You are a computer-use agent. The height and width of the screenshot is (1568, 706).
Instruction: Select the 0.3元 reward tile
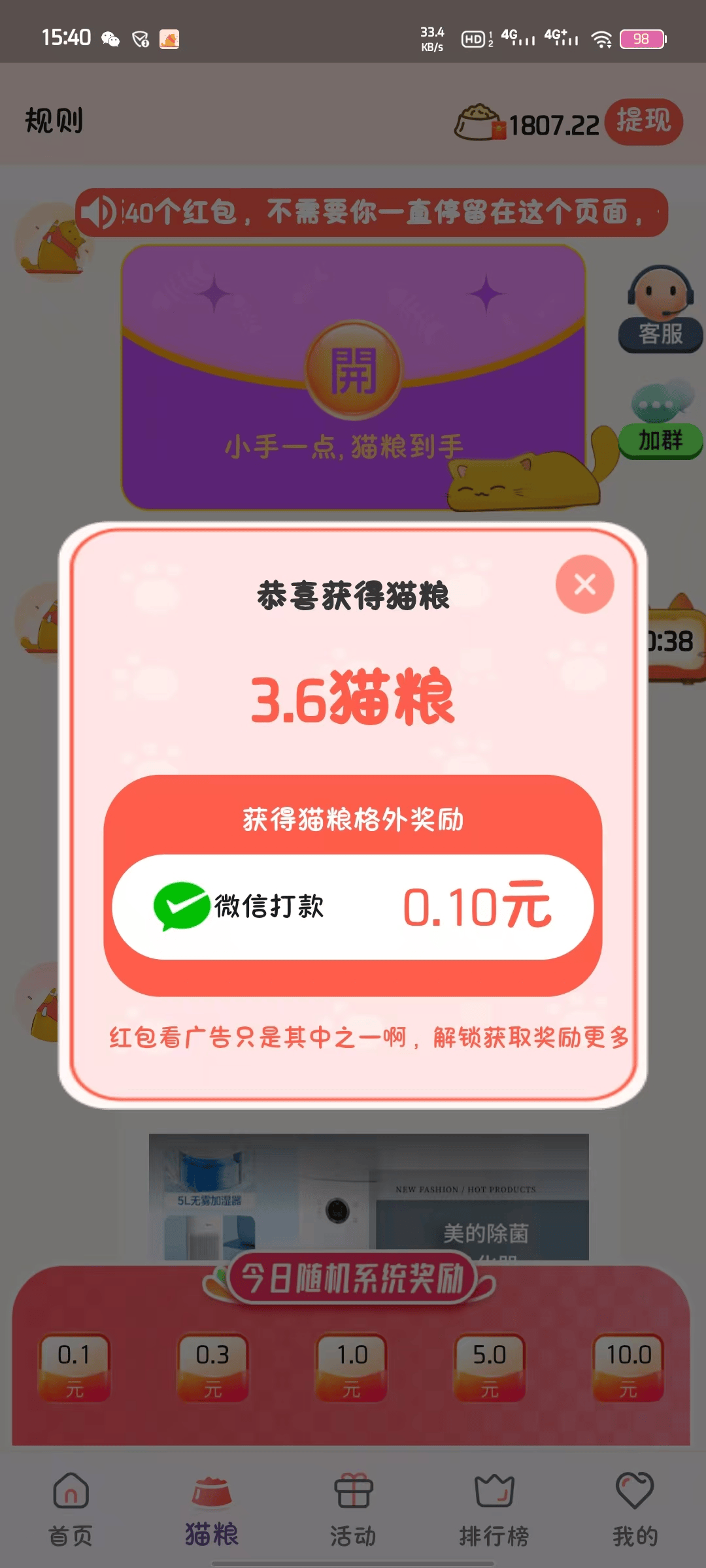click(213, 1367)
